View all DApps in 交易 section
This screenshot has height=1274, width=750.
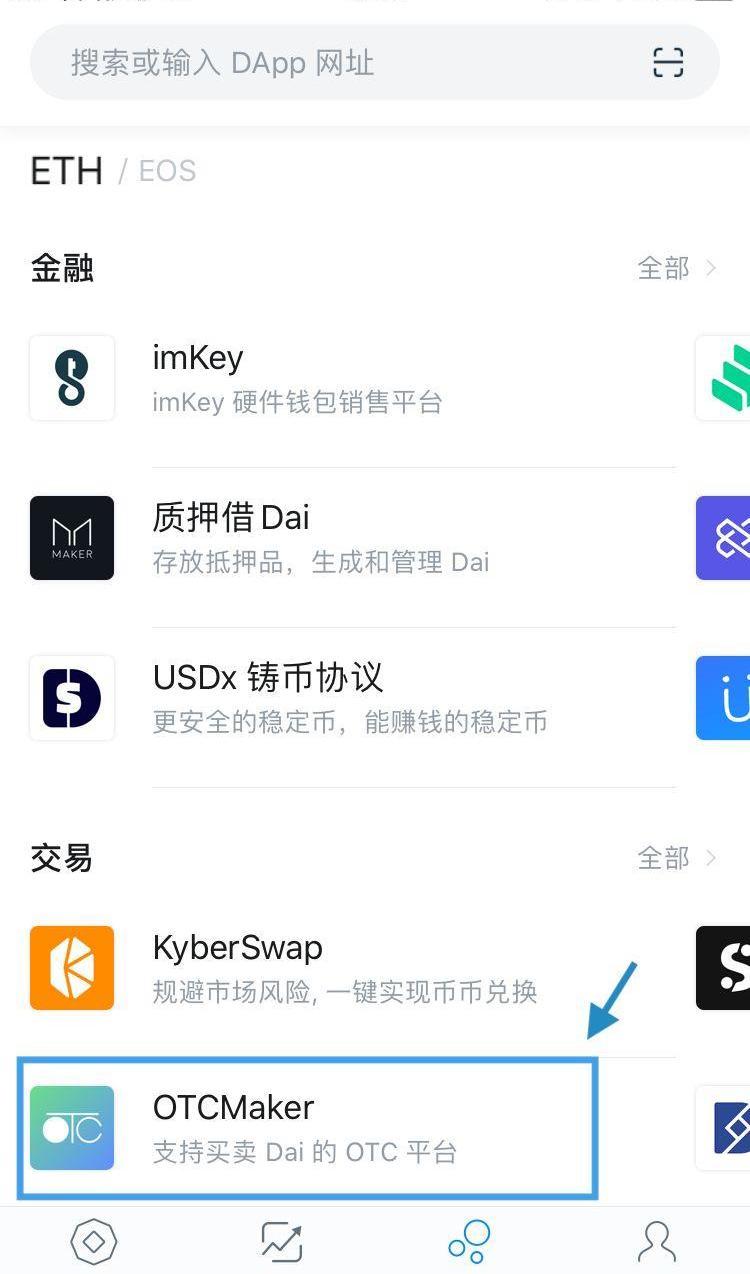[x=676, y=858]
